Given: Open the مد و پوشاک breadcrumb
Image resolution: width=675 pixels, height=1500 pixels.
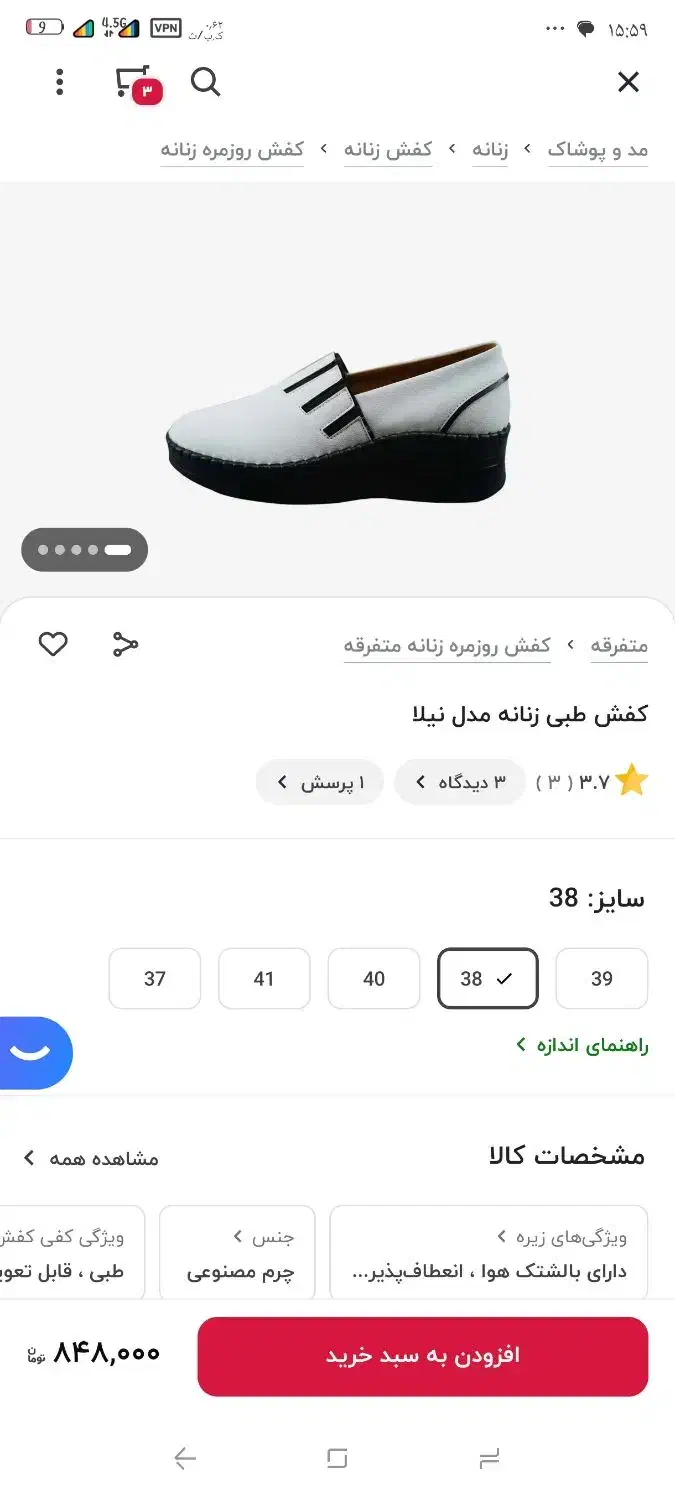Looking at the screenshot, I should [597, 150].
